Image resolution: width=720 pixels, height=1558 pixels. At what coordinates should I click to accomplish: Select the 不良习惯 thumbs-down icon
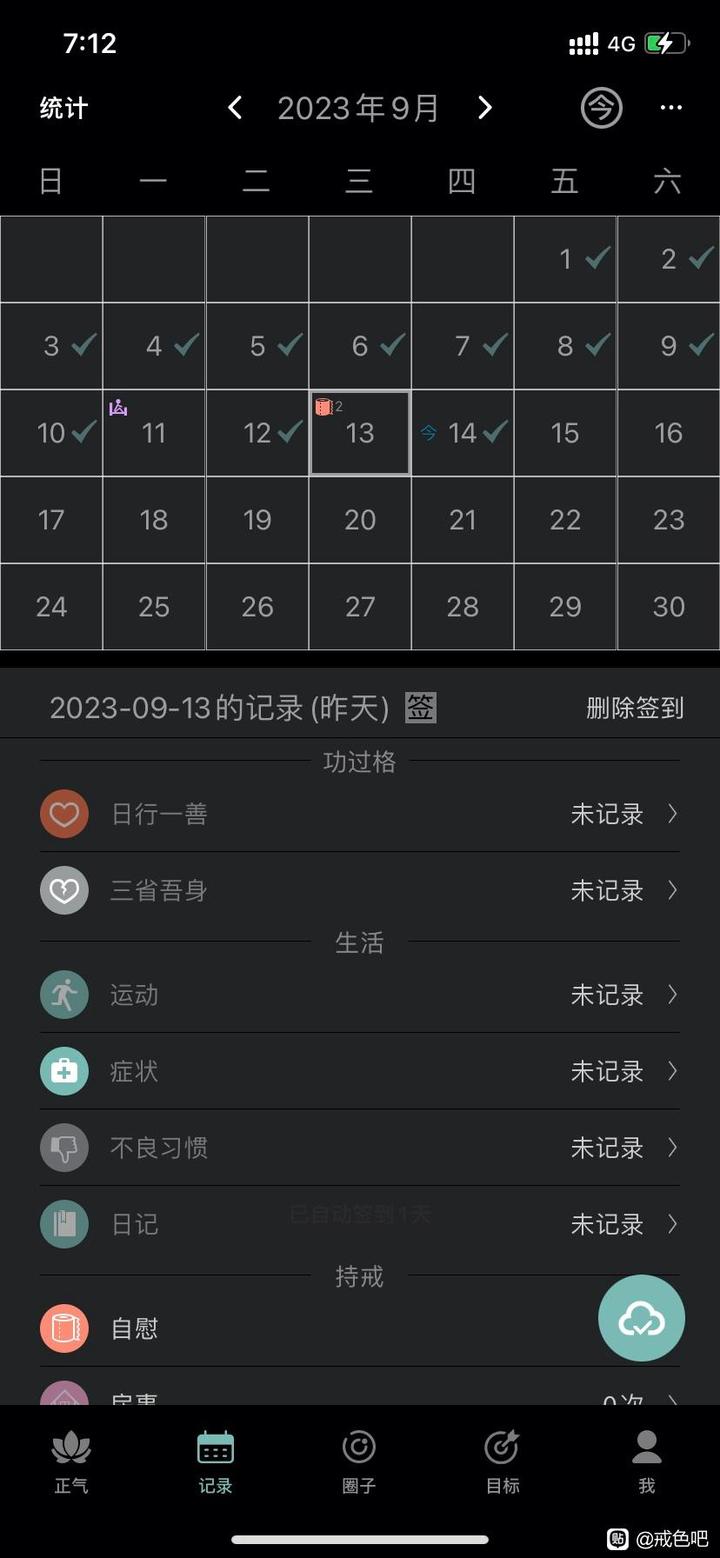click(x=64, y=1148)
